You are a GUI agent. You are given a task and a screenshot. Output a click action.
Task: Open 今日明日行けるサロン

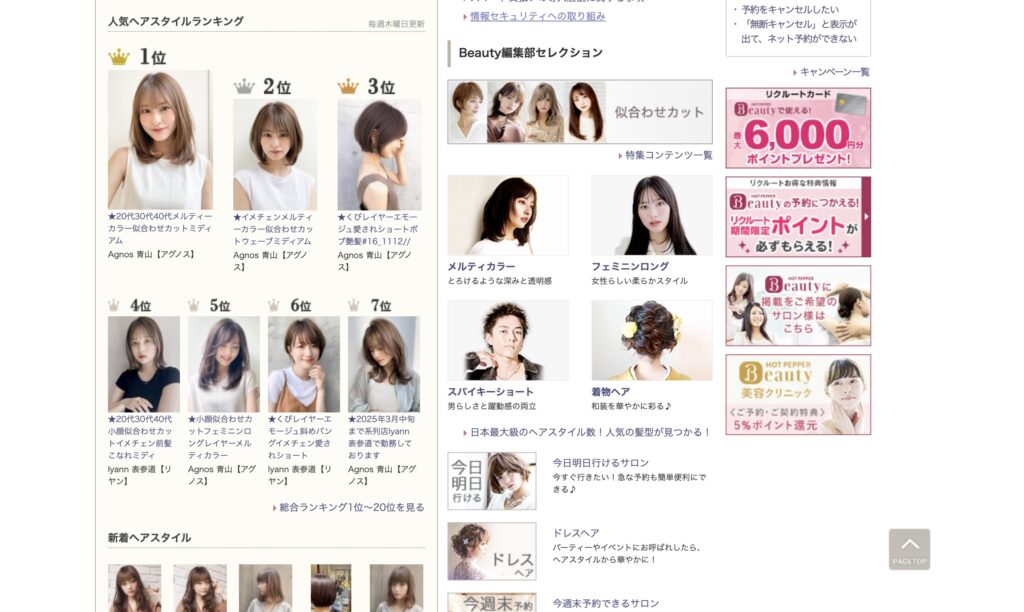click(600, 463)
